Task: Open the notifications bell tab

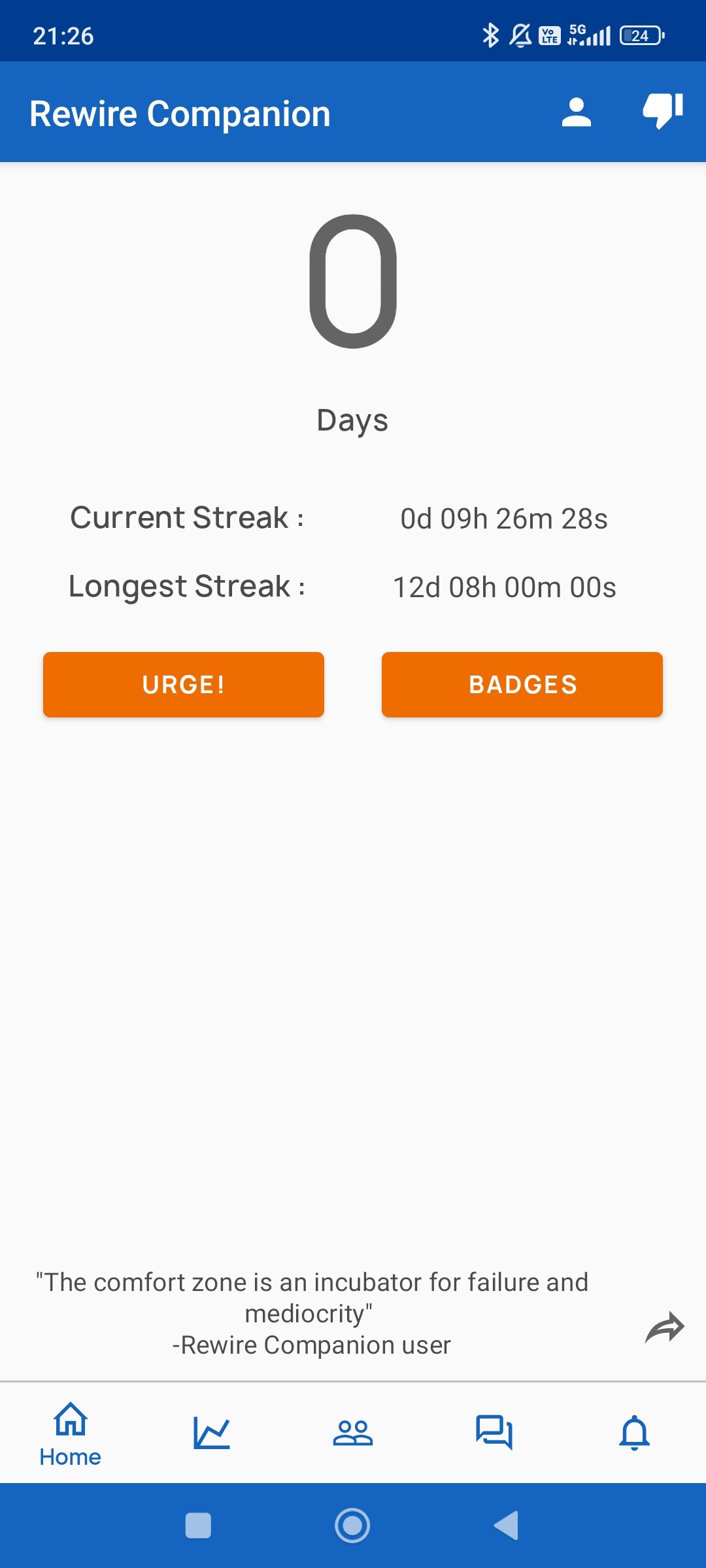Action: pyautogui.click(x=635, y=1433)
